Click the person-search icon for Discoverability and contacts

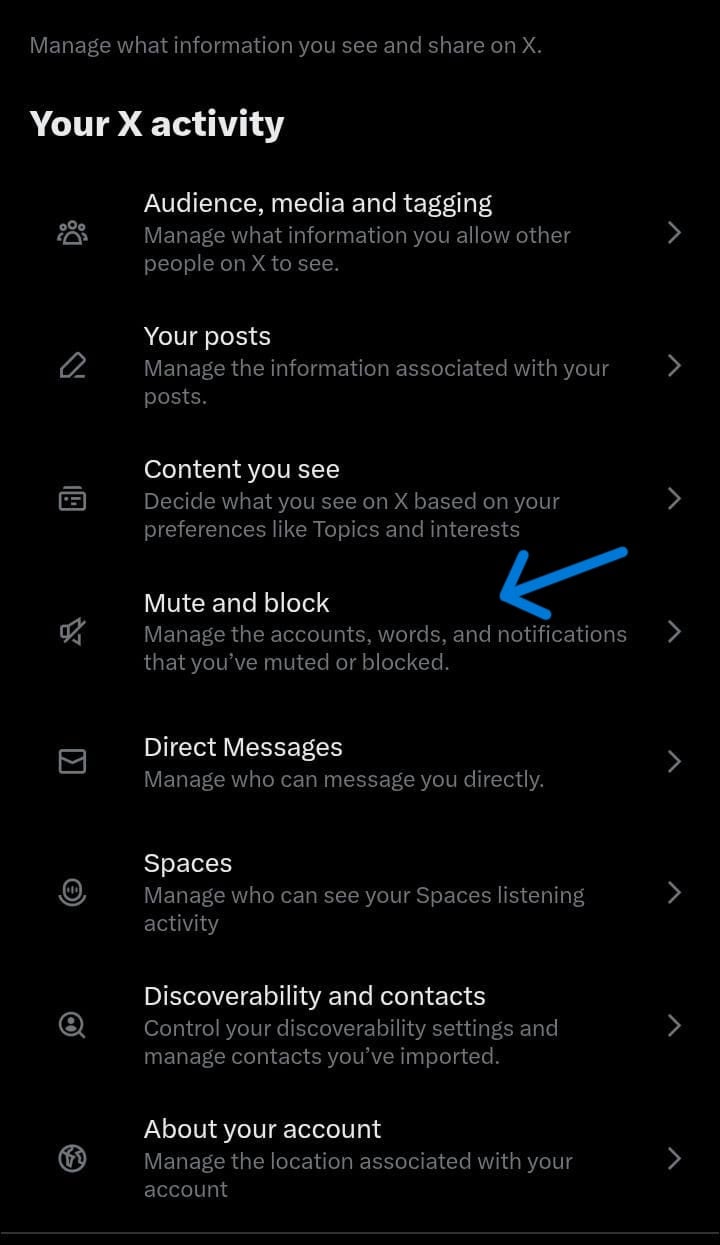click(72, 1025)
